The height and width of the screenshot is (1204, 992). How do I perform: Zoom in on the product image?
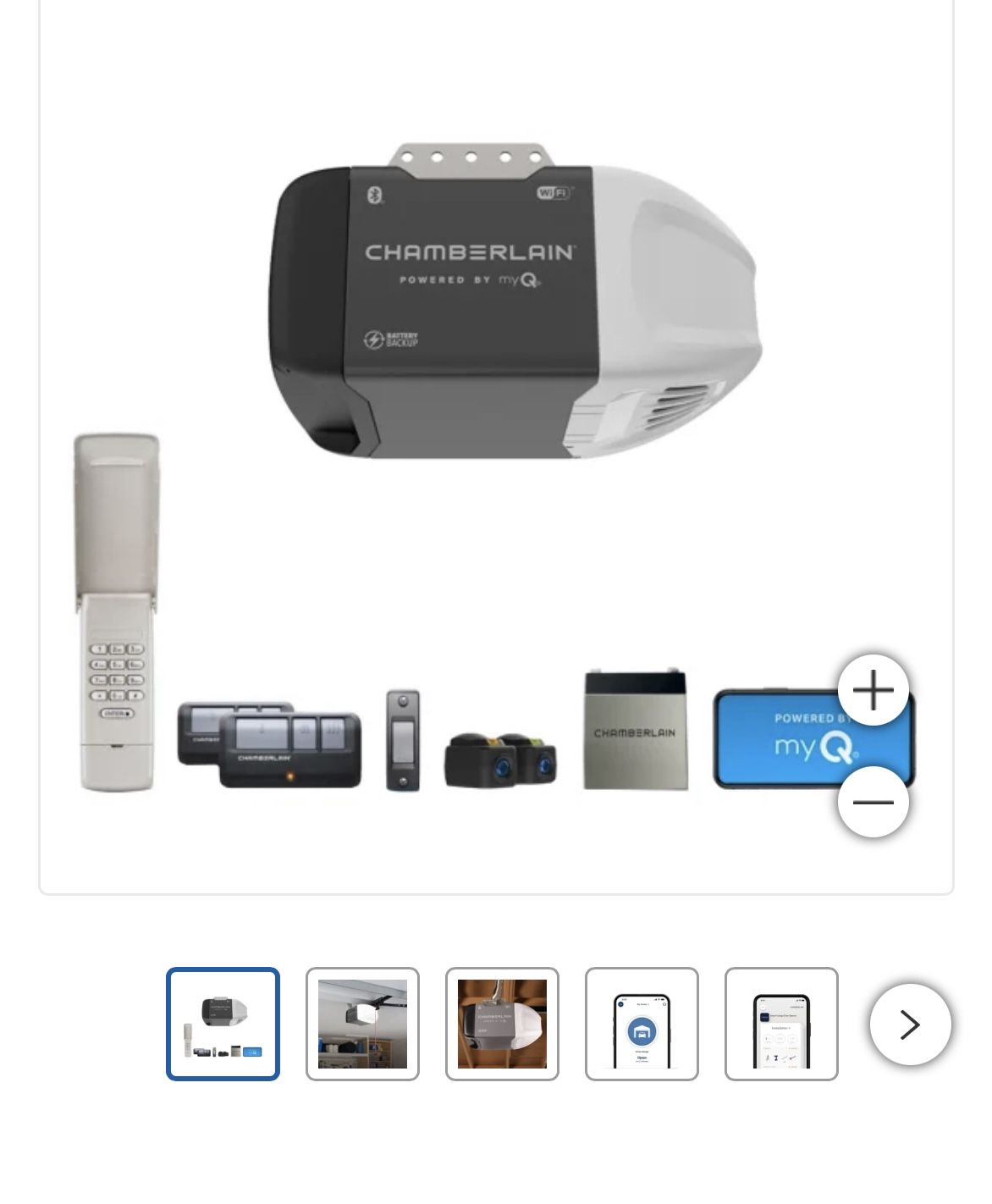pyautogui.click(x=874, y=690)
